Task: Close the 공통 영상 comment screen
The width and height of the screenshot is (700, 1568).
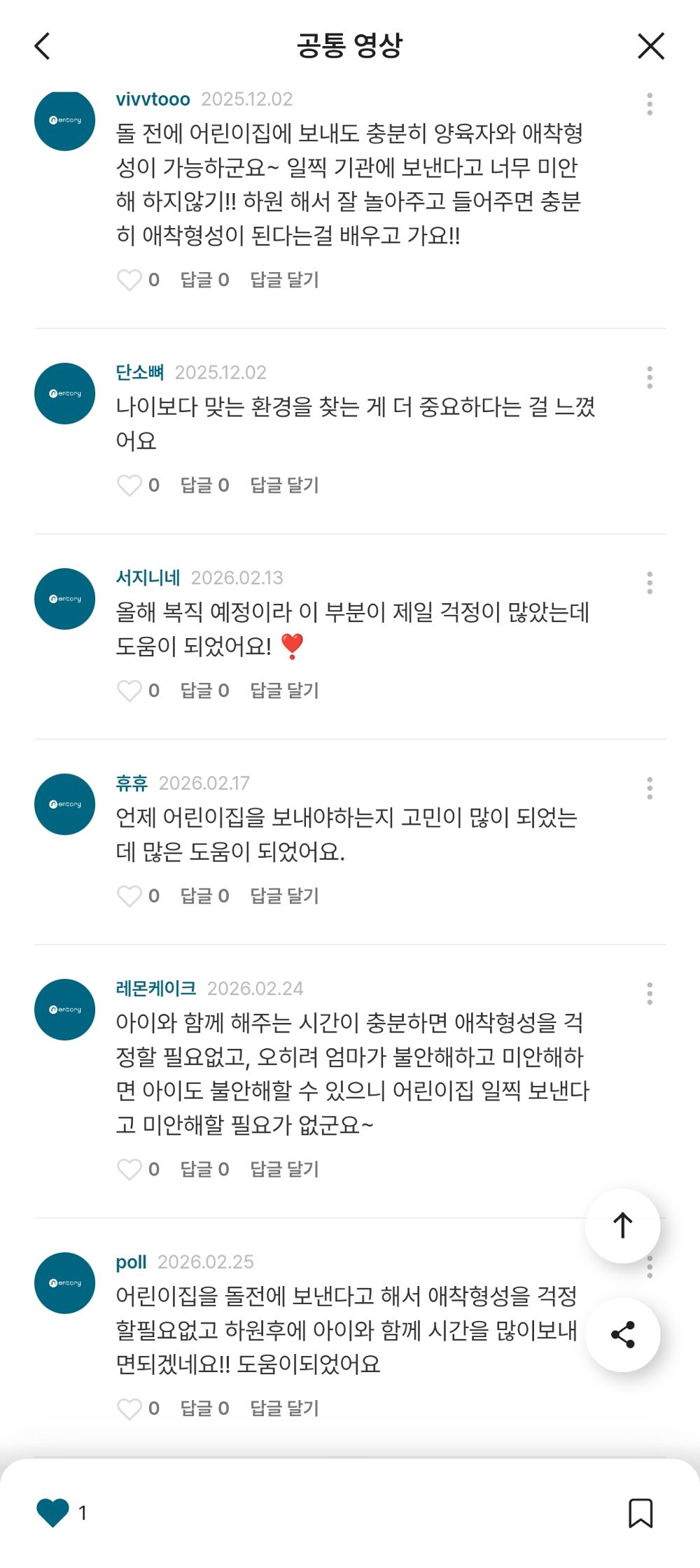Action: coord(650,46)
